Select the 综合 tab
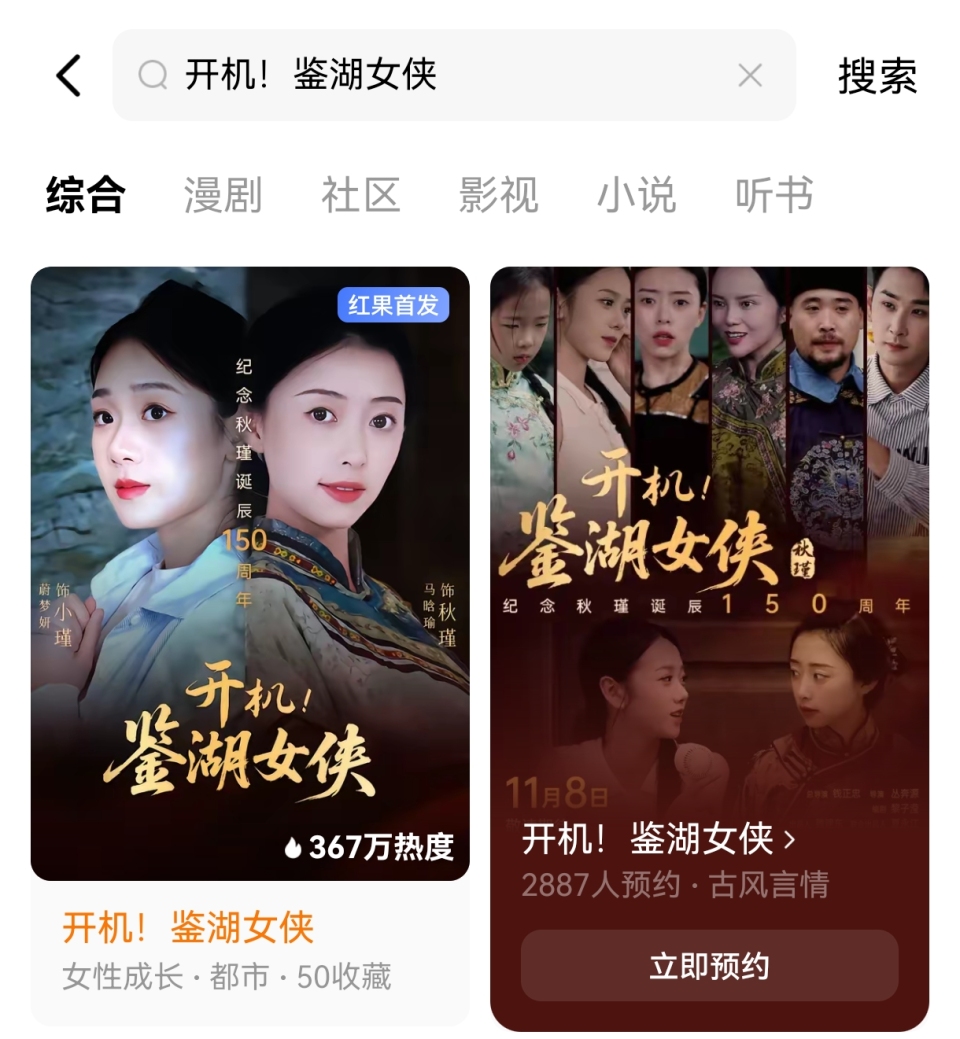The width and height of the screenshot is (960, 1039). pos(85,195)
